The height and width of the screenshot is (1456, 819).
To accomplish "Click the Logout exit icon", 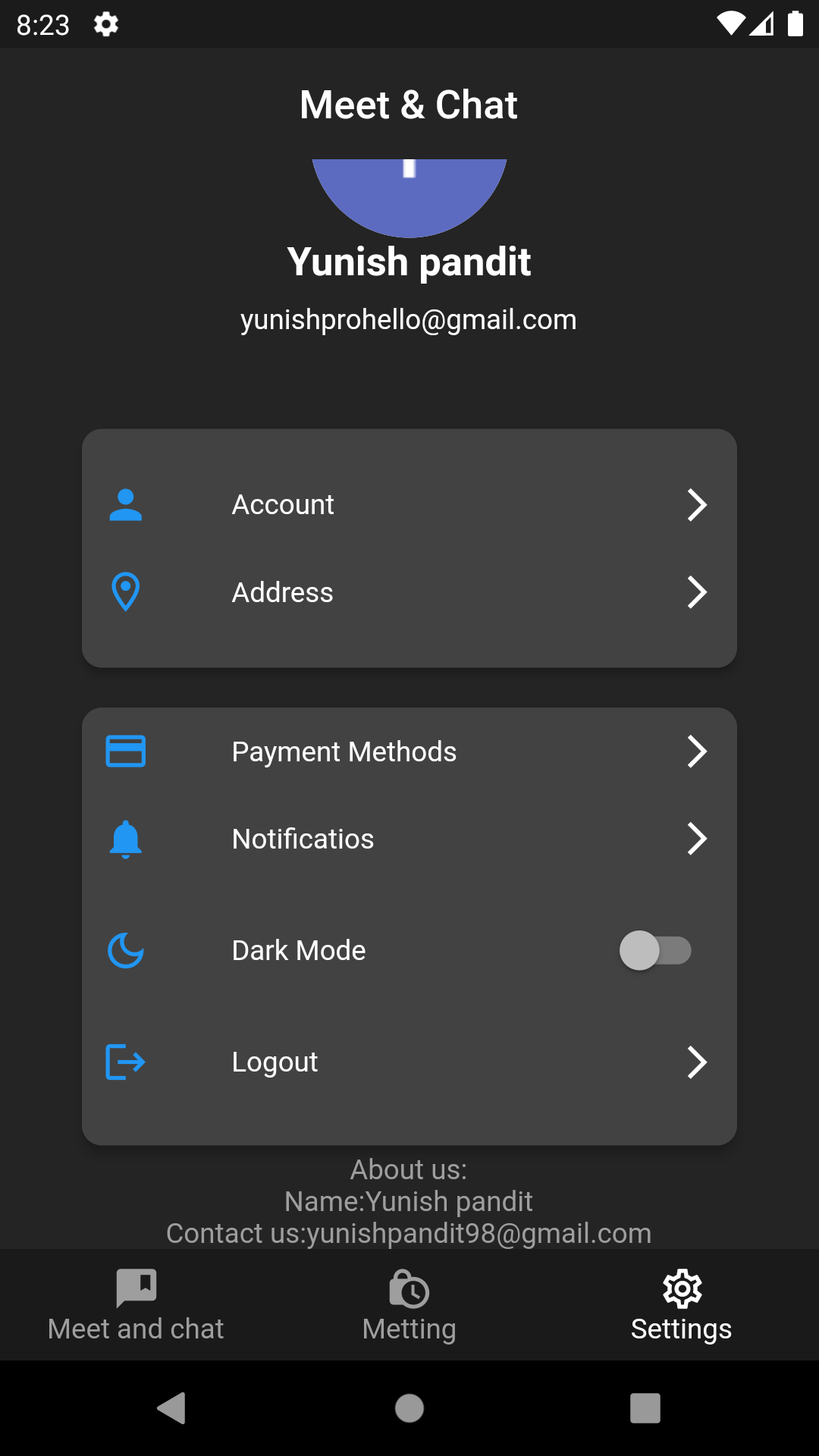I will pyautogui.click(x=124, y=1062).
